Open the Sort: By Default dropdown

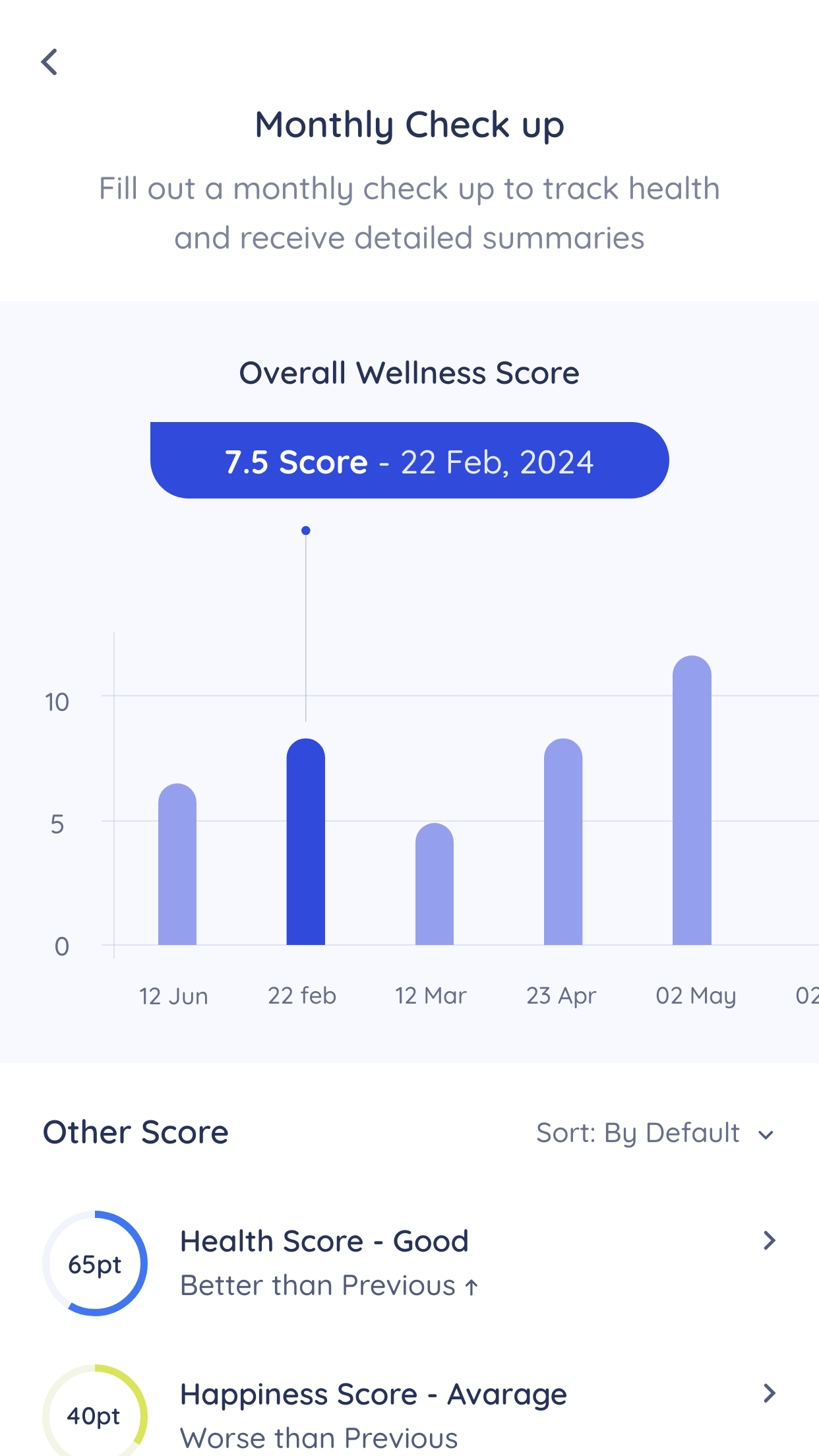coord(655,1133)
